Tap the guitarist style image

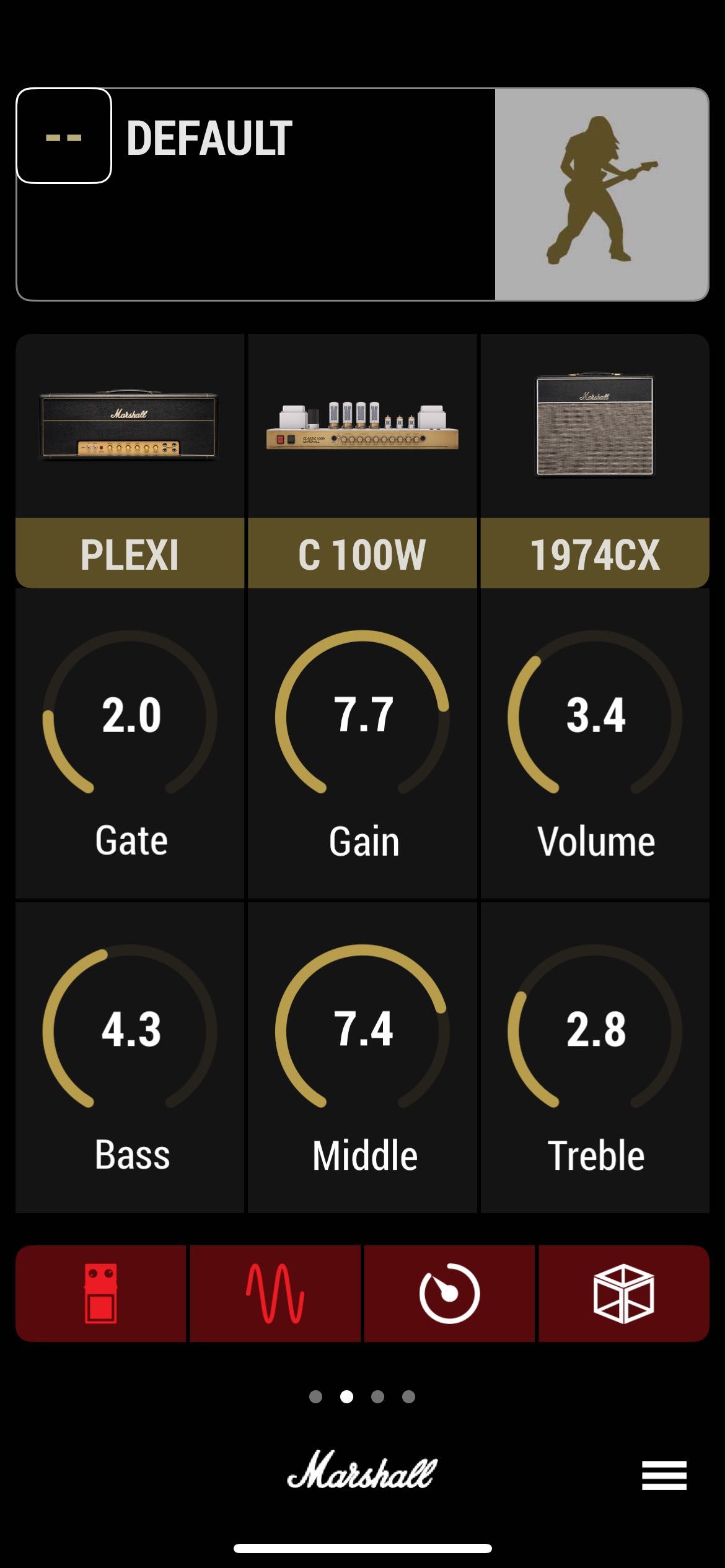pos(601,194)
